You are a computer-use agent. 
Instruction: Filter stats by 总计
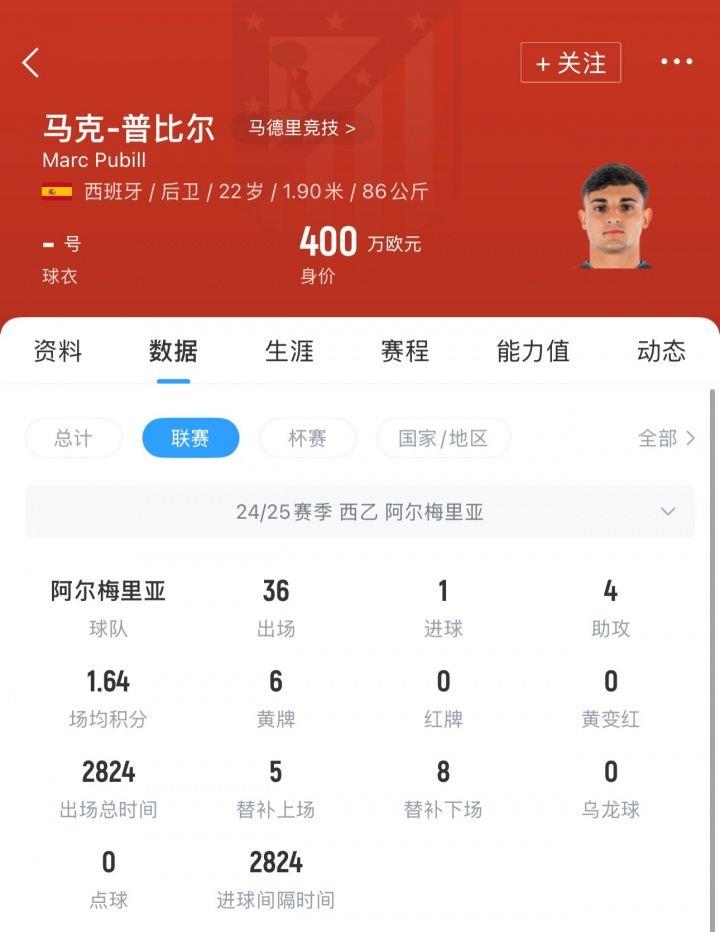click(73, 438)
